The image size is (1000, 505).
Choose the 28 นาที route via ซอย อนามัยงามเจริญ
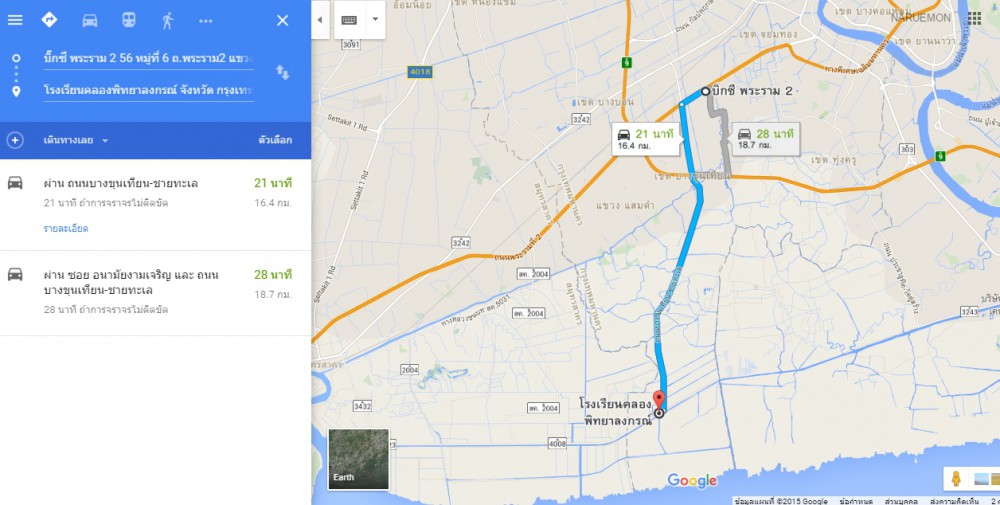coord(150,290)
